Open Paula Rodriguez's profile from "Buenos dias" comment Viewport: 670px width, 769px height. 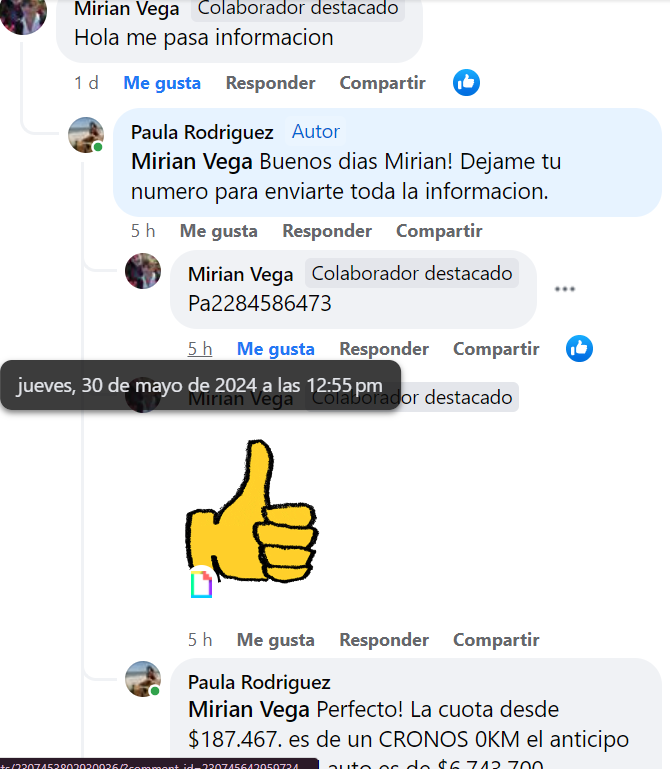(x=202, y=132)
